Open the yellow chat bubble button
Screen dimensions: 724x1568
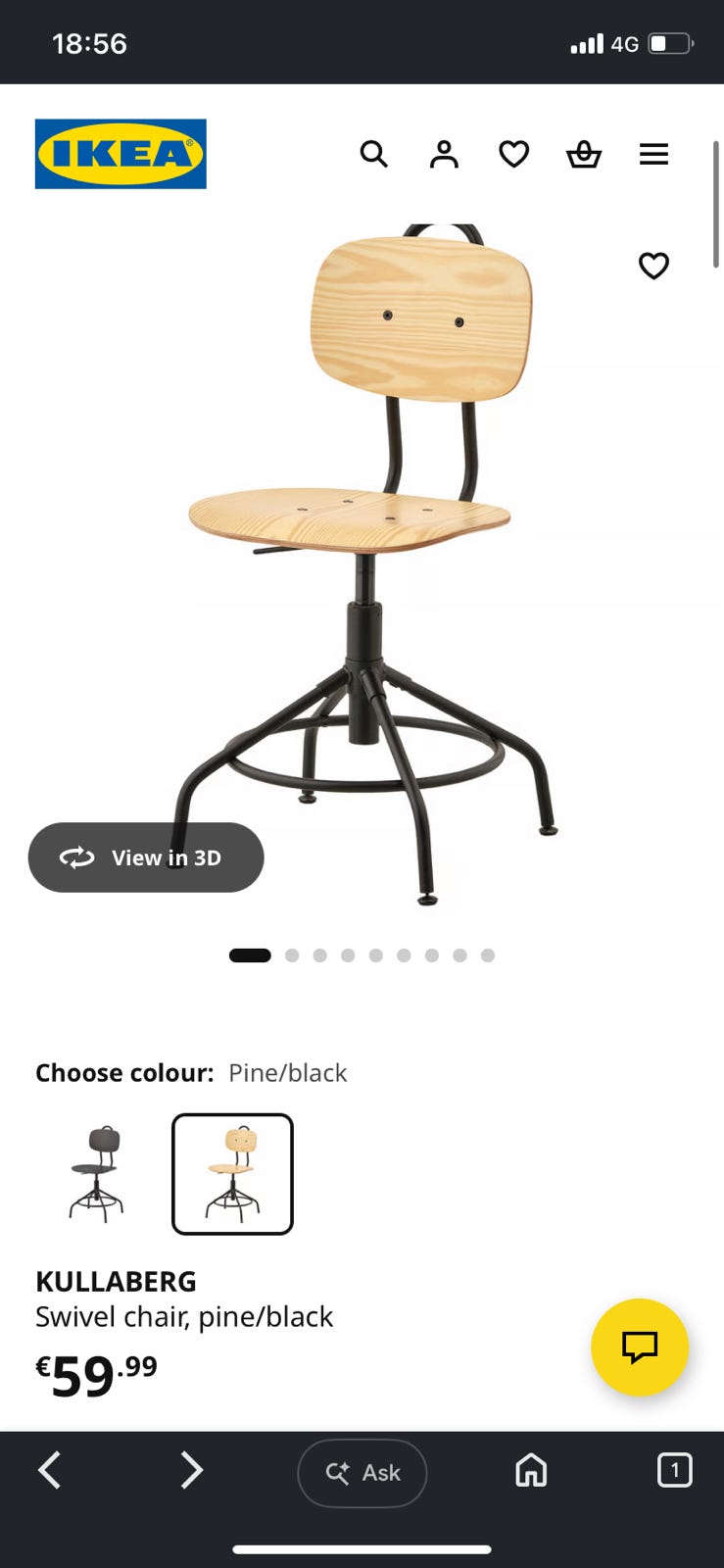pos(640,1347)
